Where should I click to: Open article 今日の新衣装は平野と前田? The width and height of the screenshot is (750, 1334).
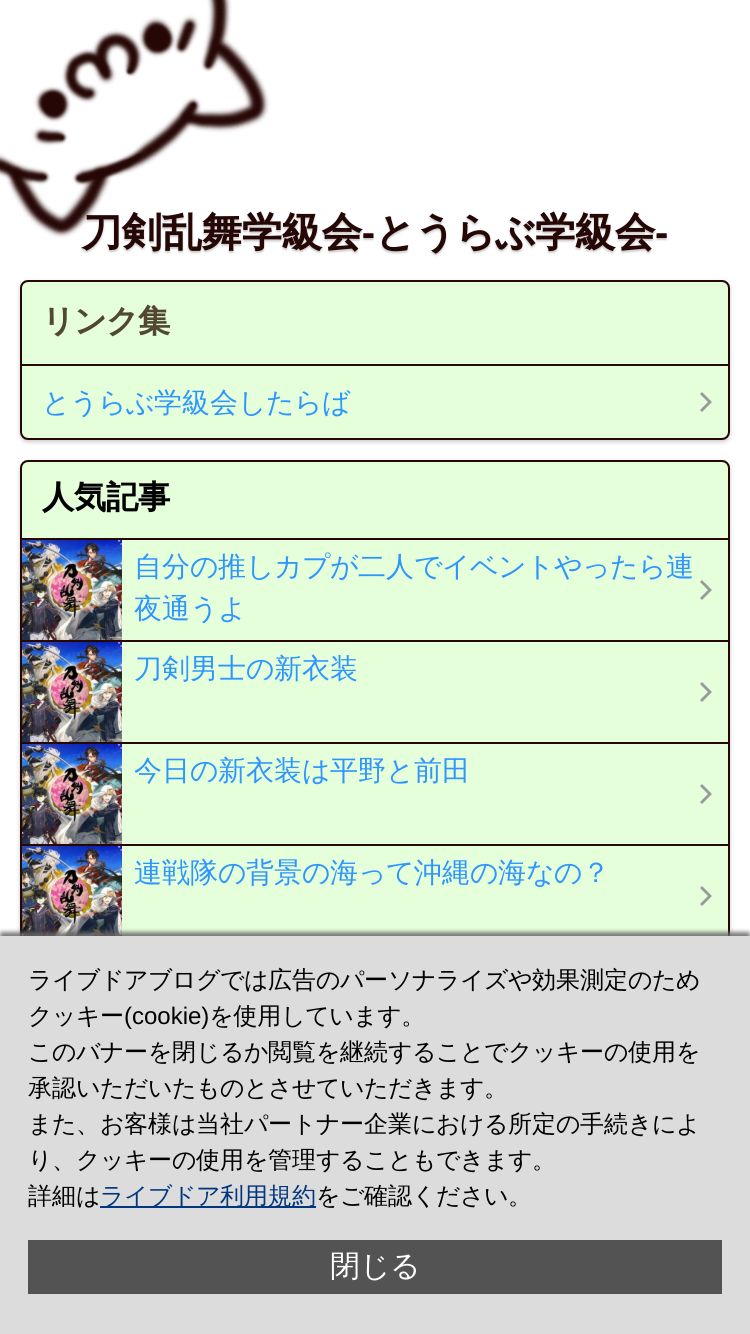tap(375, 794)
